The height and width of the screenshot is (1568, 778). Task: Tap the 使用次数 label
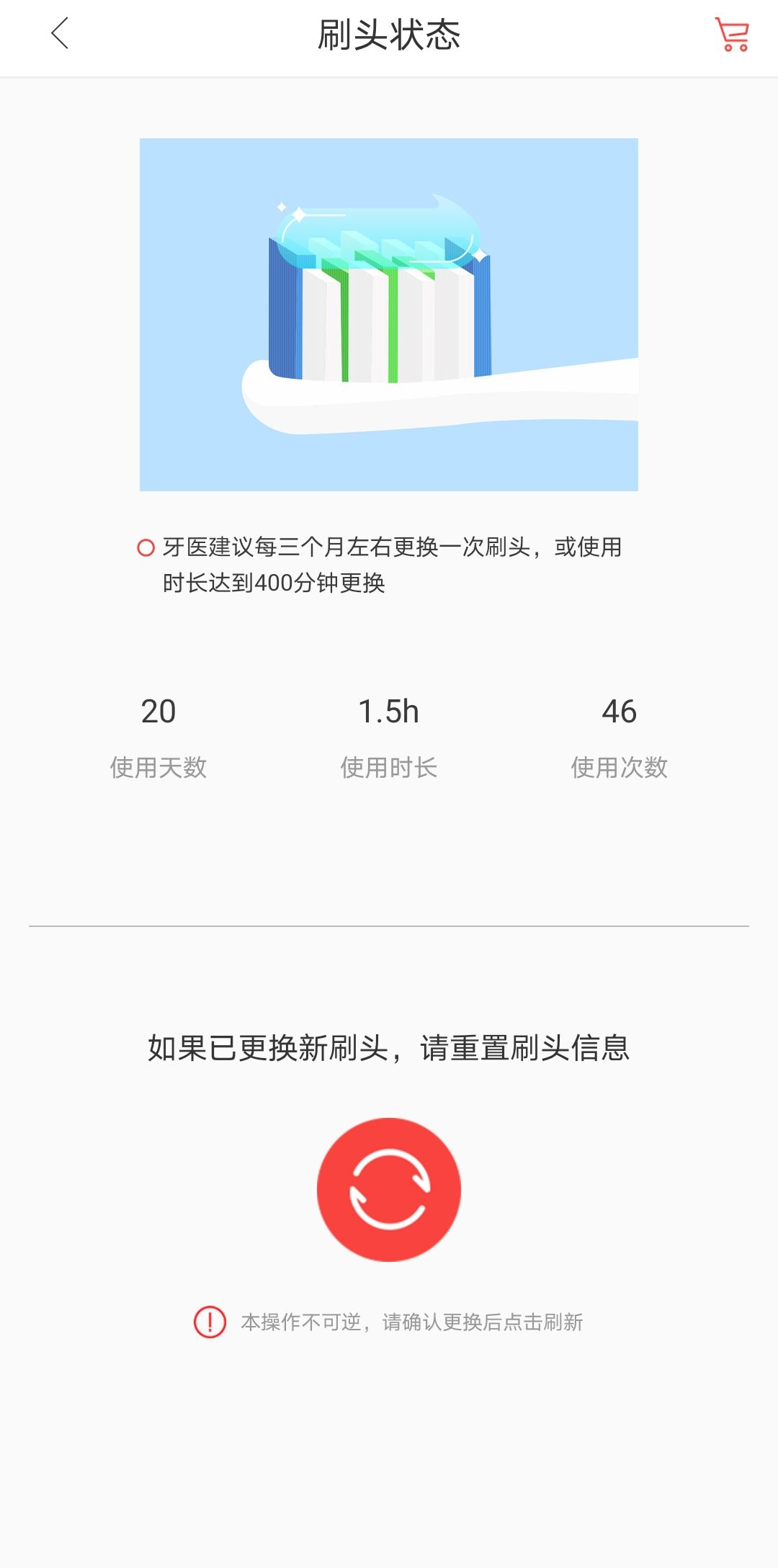620,768
